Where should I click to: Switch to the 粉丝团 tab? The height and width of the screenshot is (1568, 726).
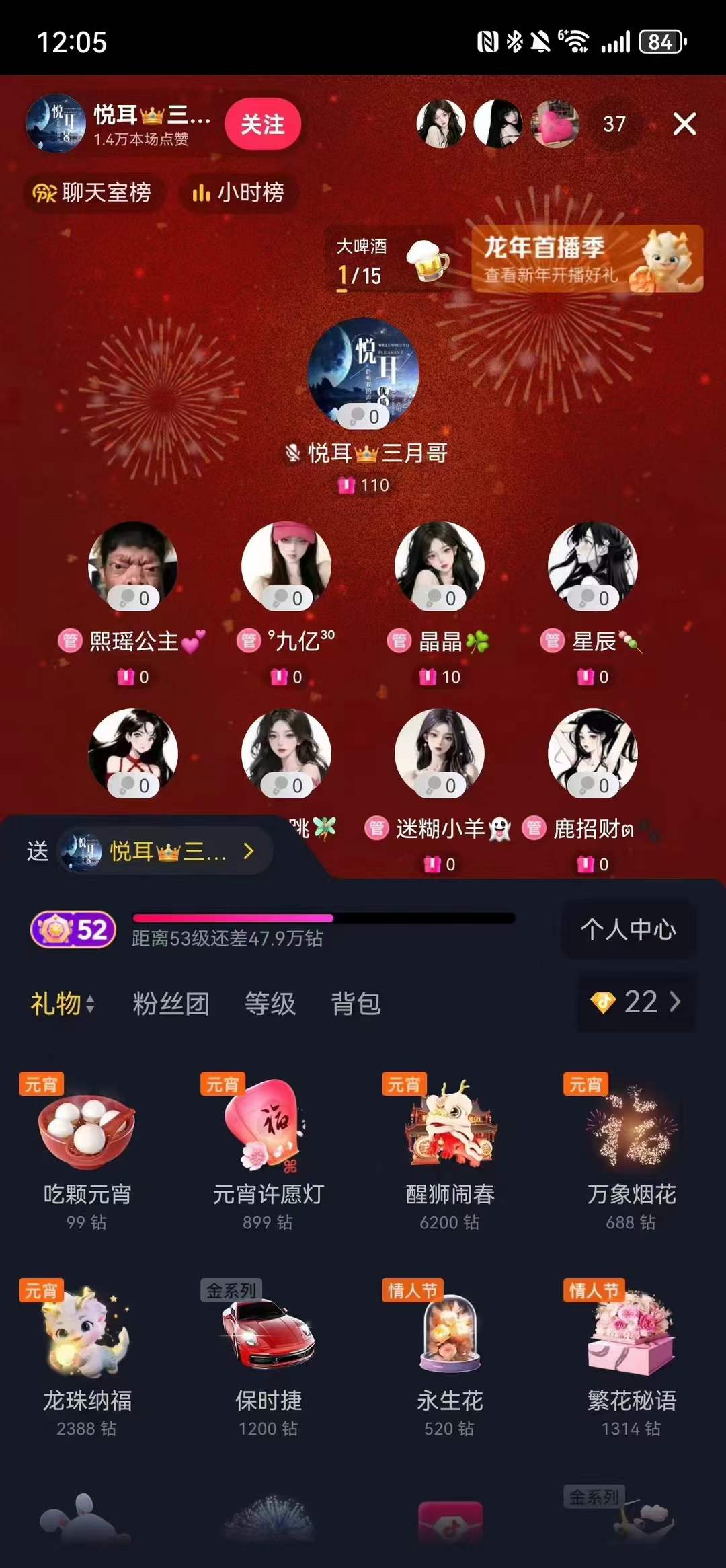pos(171,1004)
